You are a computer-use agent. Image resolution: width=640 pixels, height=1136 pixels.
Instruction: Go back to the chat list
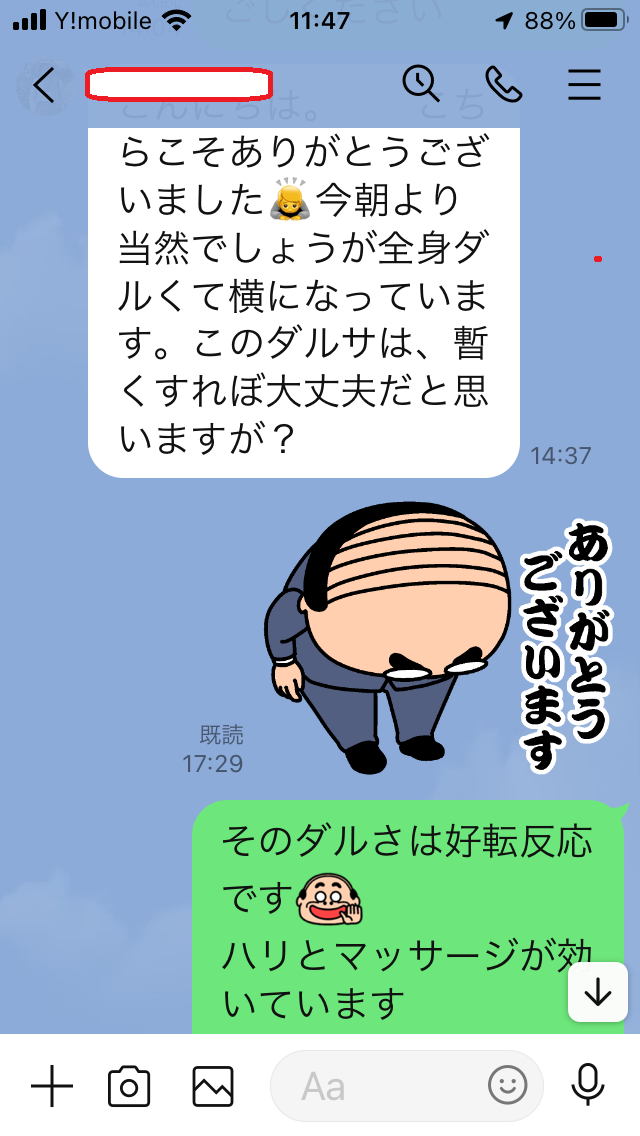coord(44,86)
